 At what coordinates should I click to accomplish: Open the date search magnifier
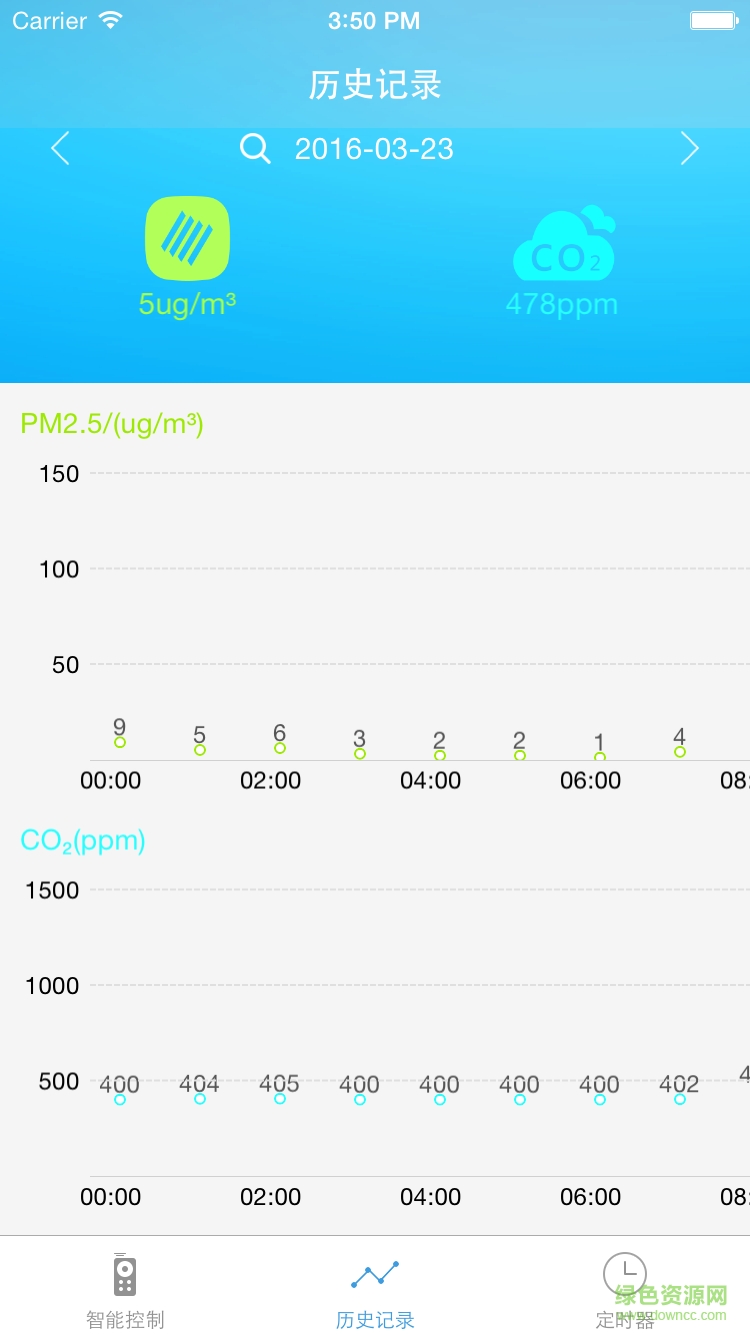(x=255, y=149)
